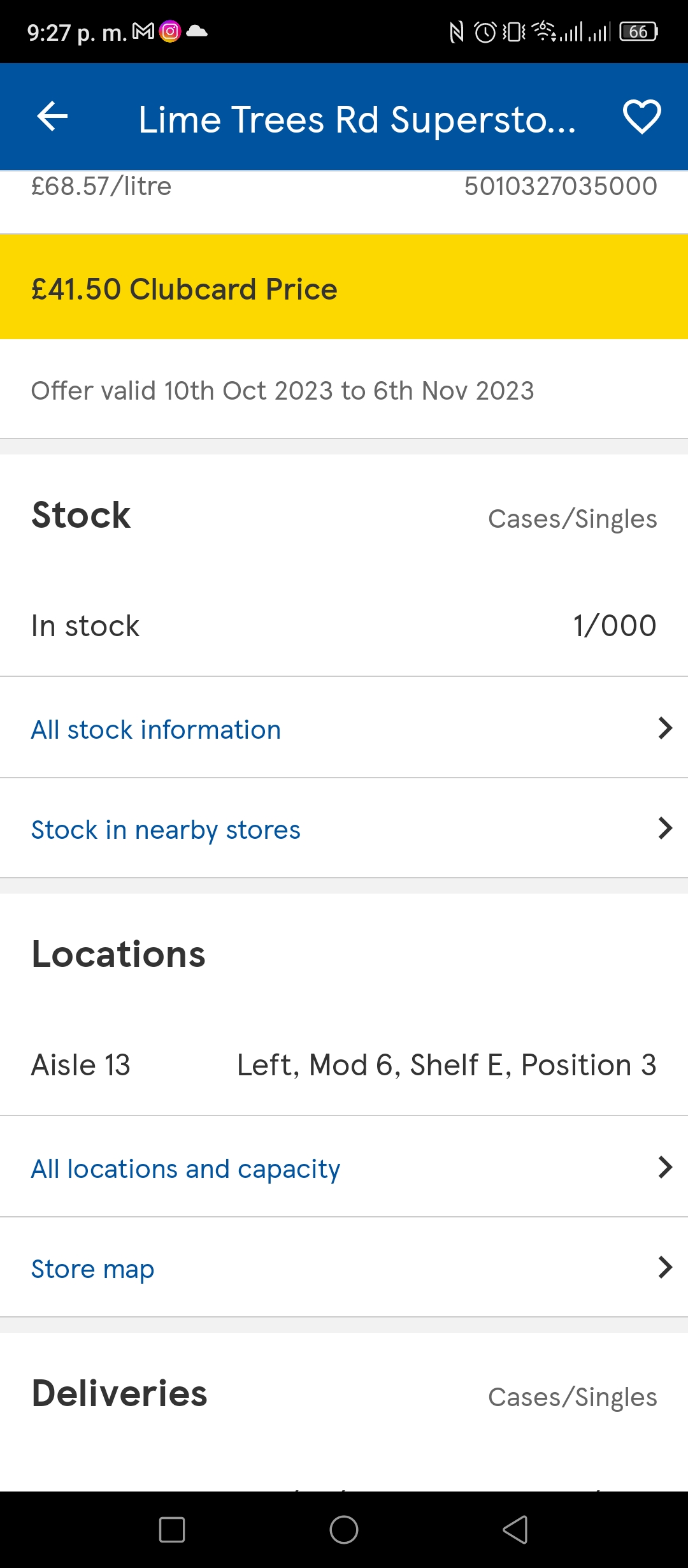Open All locations and capacity
The width and height of the screenshot is (688, 1568).
pyautogui.click(x=344, y=1167)
